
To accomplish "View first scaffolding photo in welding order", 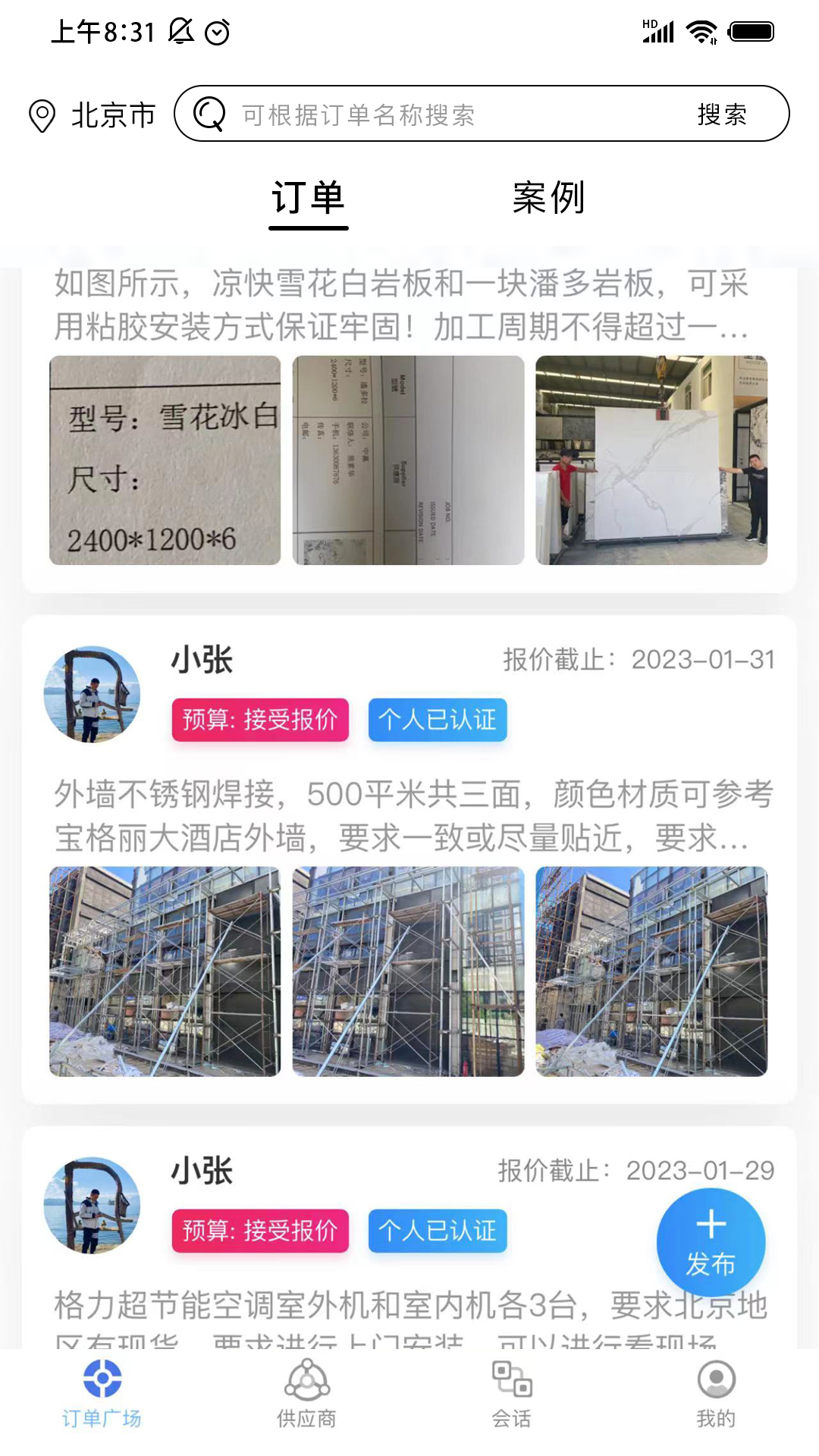I will (x=165, y=971).
